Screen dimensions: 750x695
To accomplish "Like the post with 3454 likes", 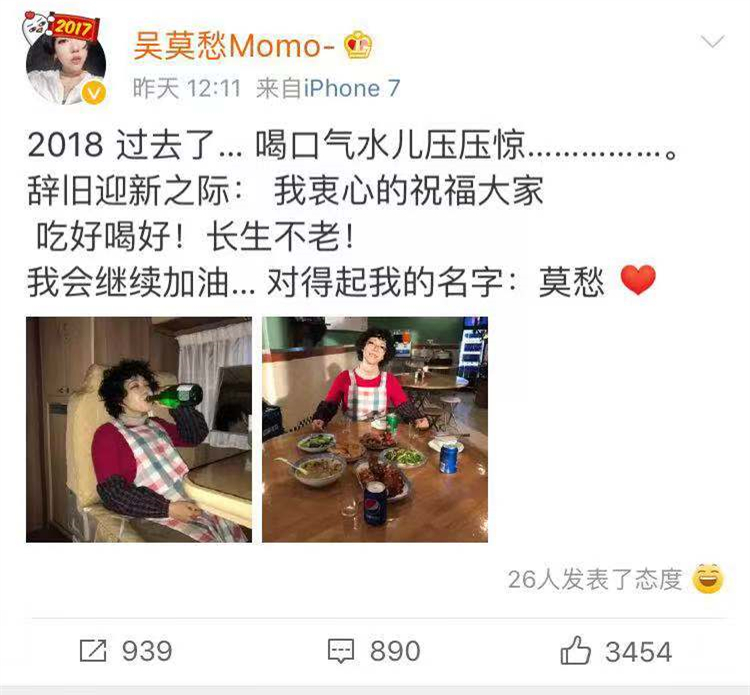I will point(615,652).
